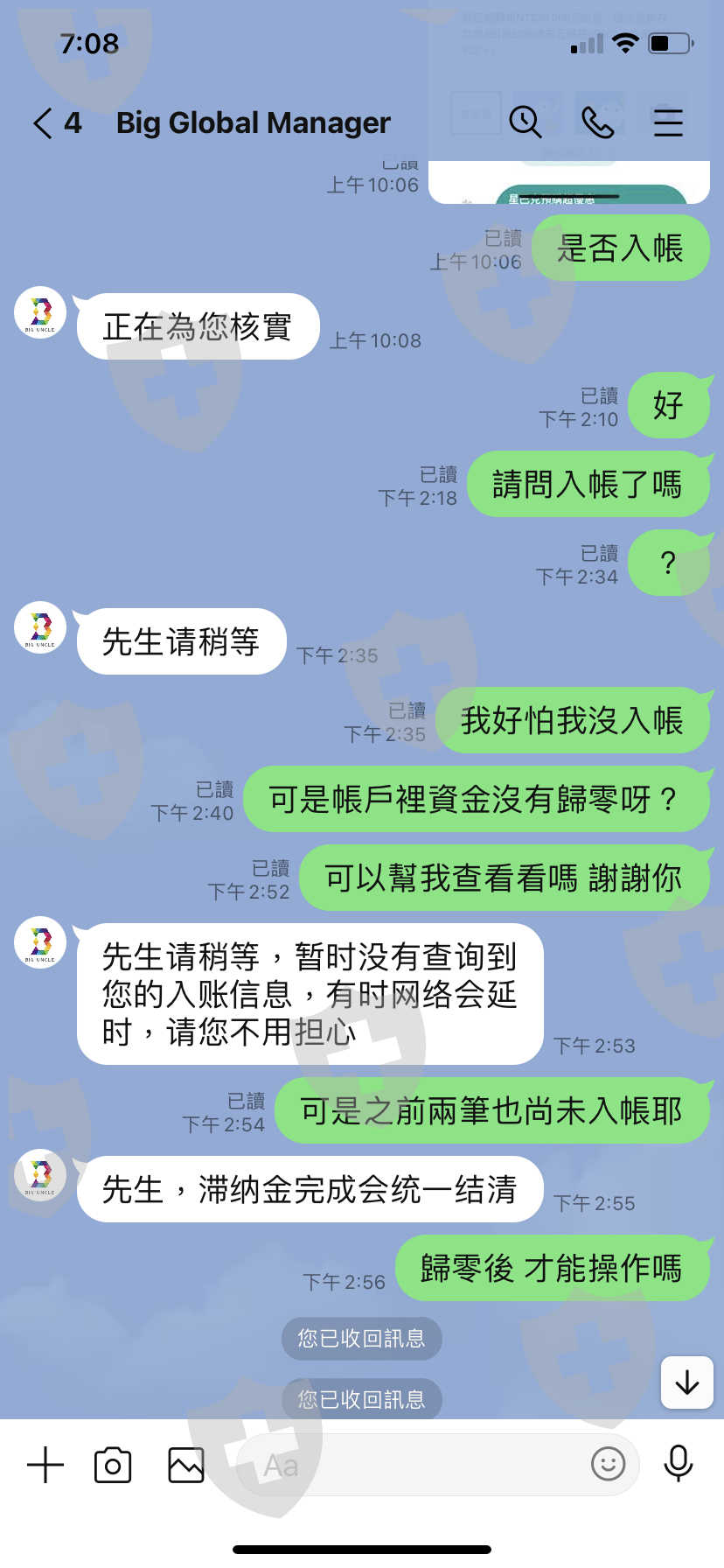Start a voice call with Big Global Manager

tap(598, 122)
